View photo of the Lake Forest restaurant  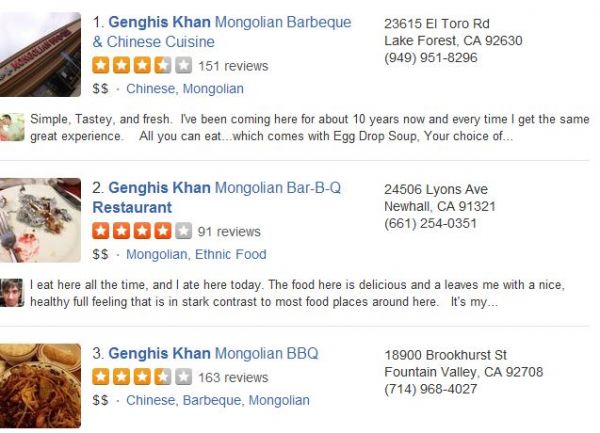(41, 54)
